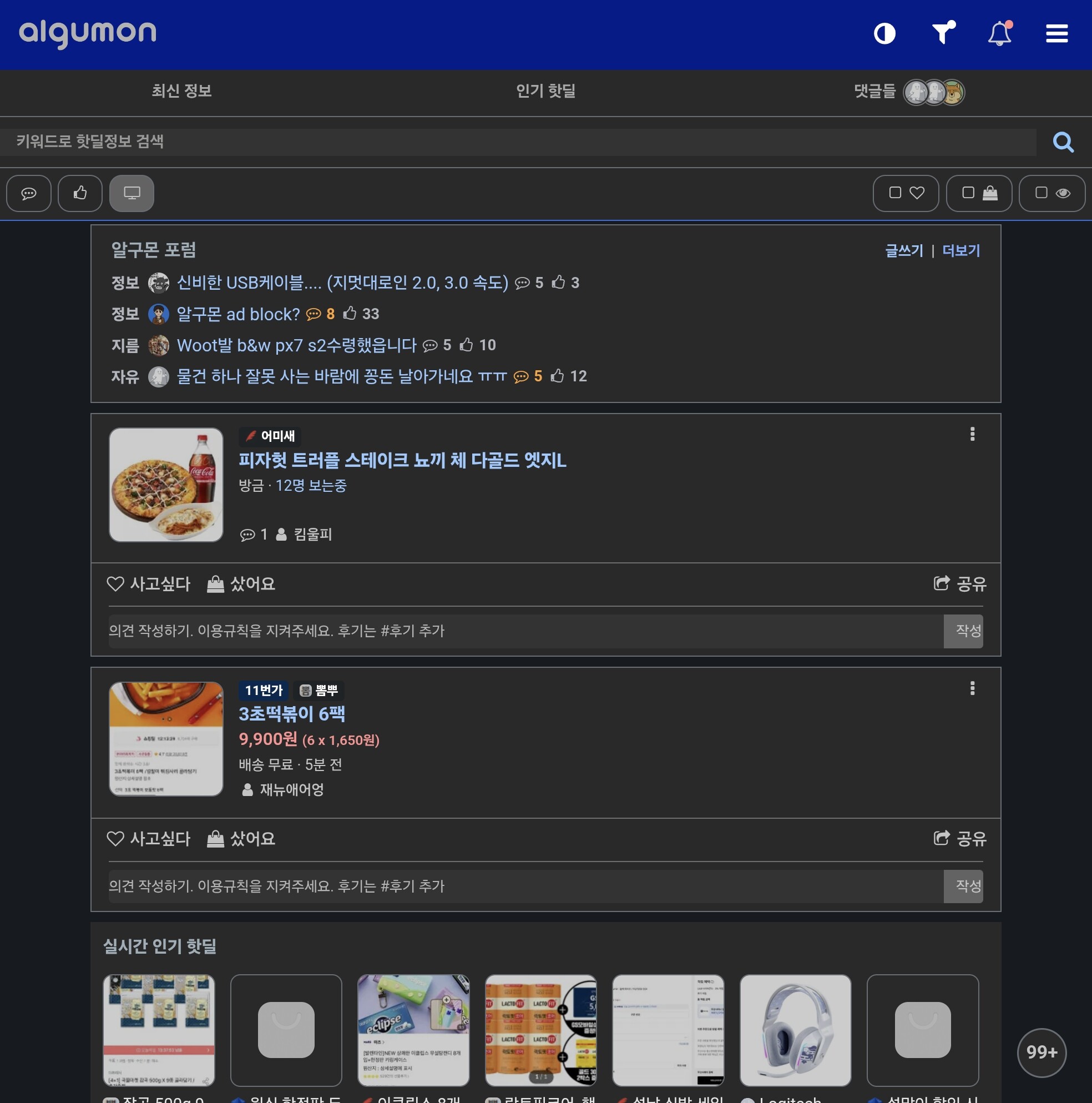1092x1103 pixels.
Task: Tap 사고싶다 under the 피자헛 deal
Action: pyautogui.click(x=149, y=584)
